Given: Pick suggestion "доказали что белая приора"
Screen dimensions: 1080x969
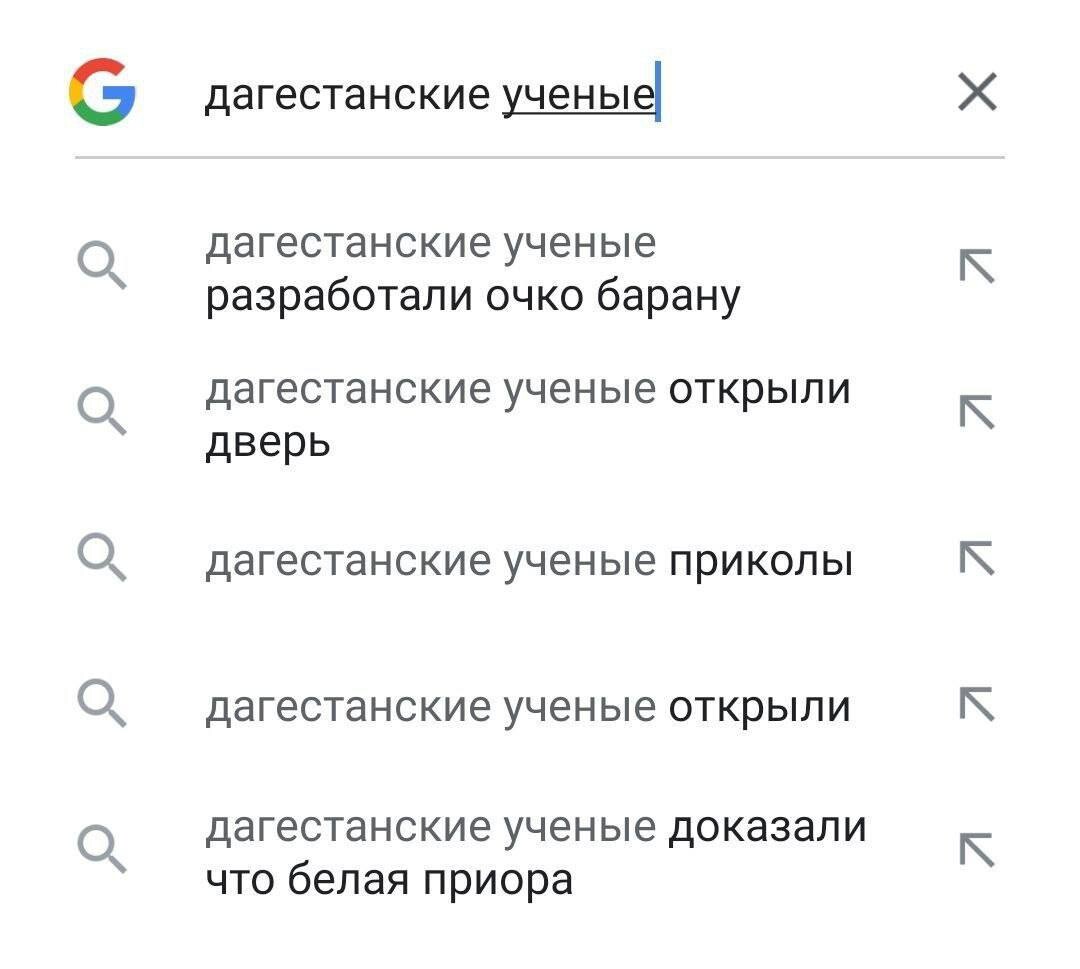Looking at the screenshot, I should 535,853.
